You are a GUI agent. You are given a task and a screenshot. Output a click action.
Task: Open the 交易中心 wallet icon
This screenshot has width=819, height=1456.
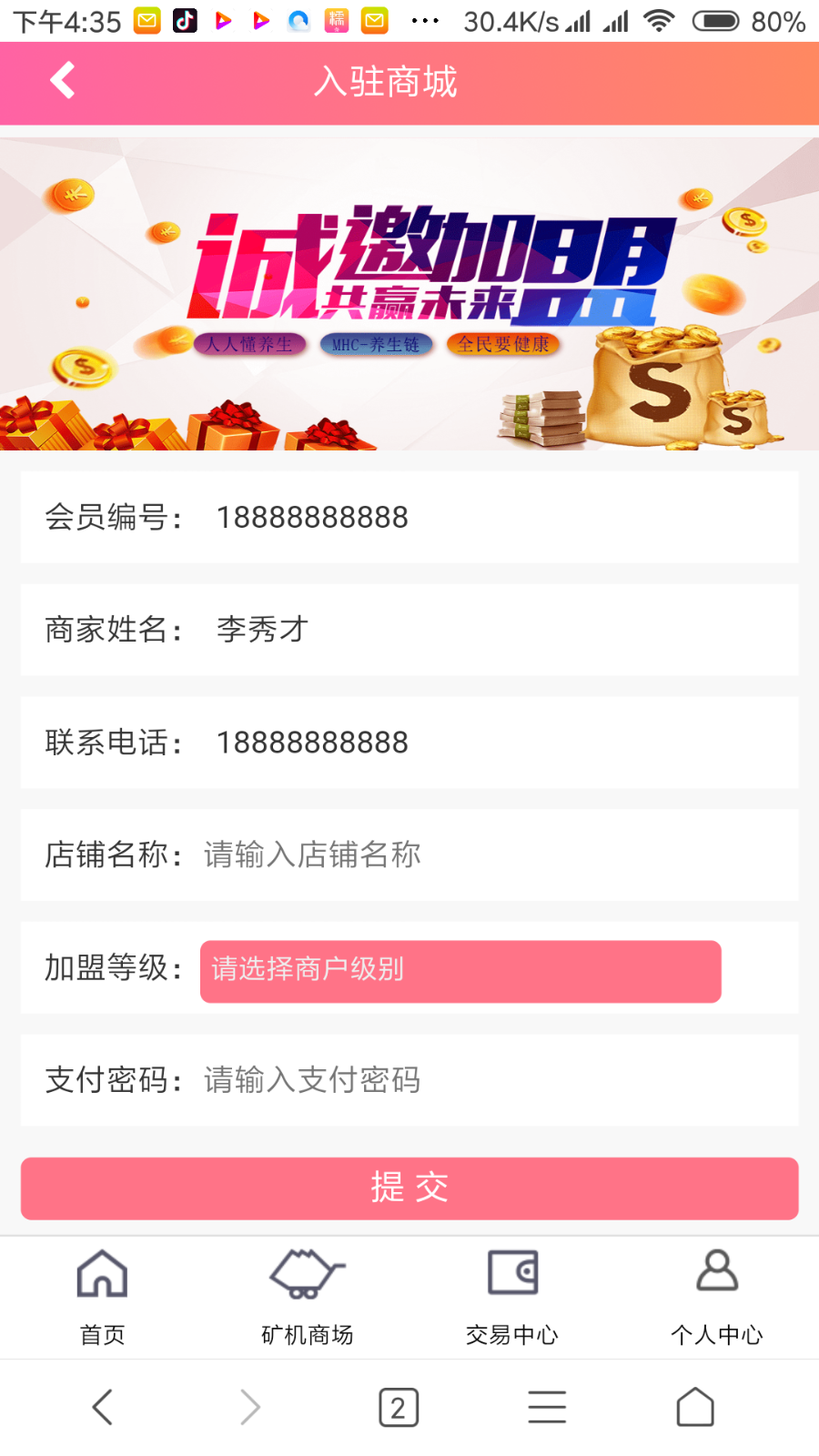tap(511, 1272)
